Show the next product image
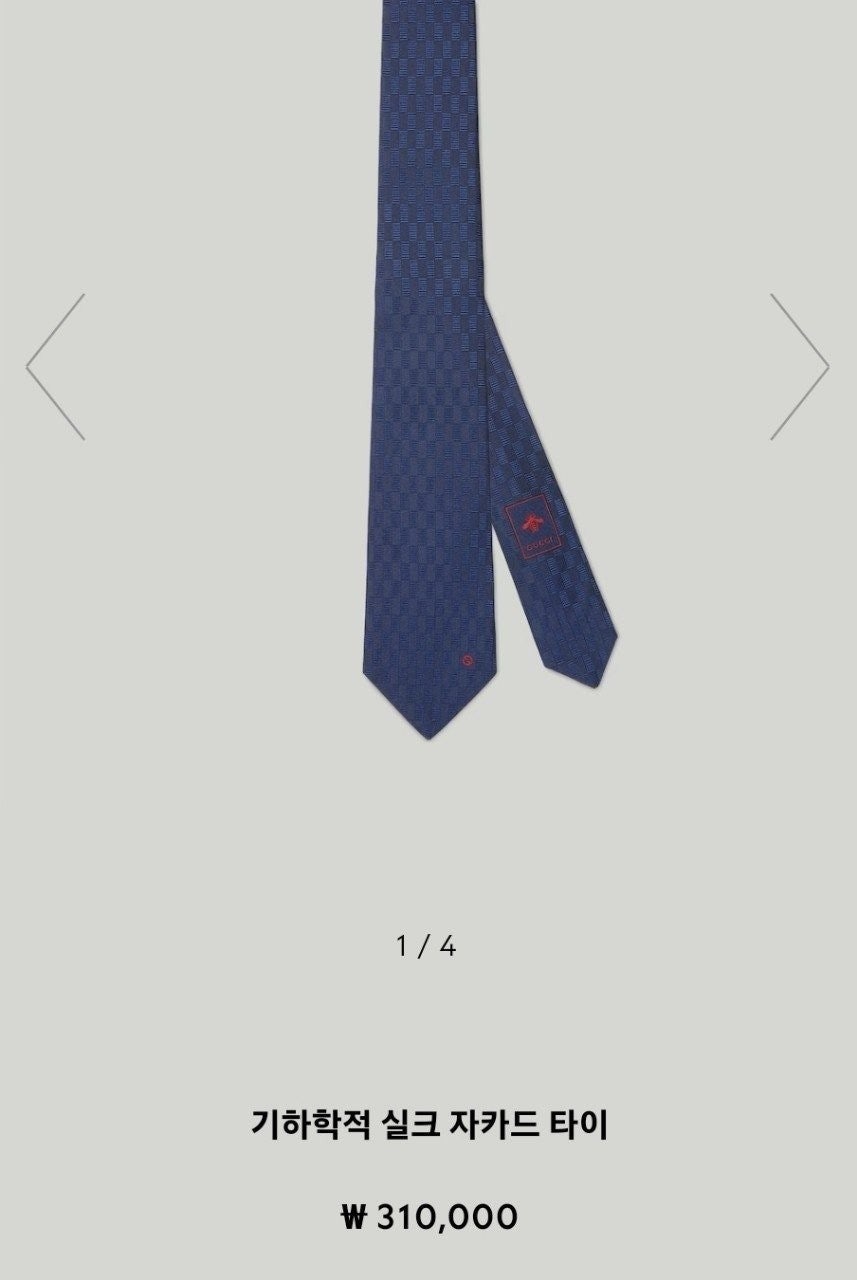 (x=800, y=367)
